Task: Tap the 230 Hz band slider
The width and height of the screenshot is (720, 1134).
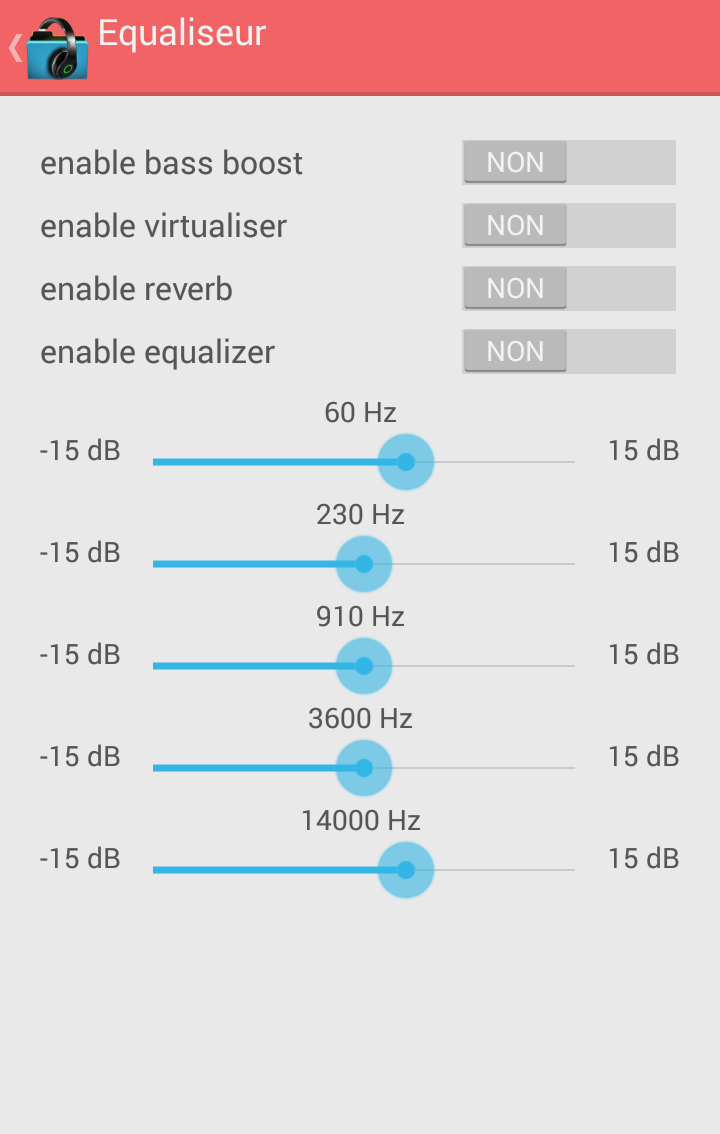Action: tap(364, 564)
